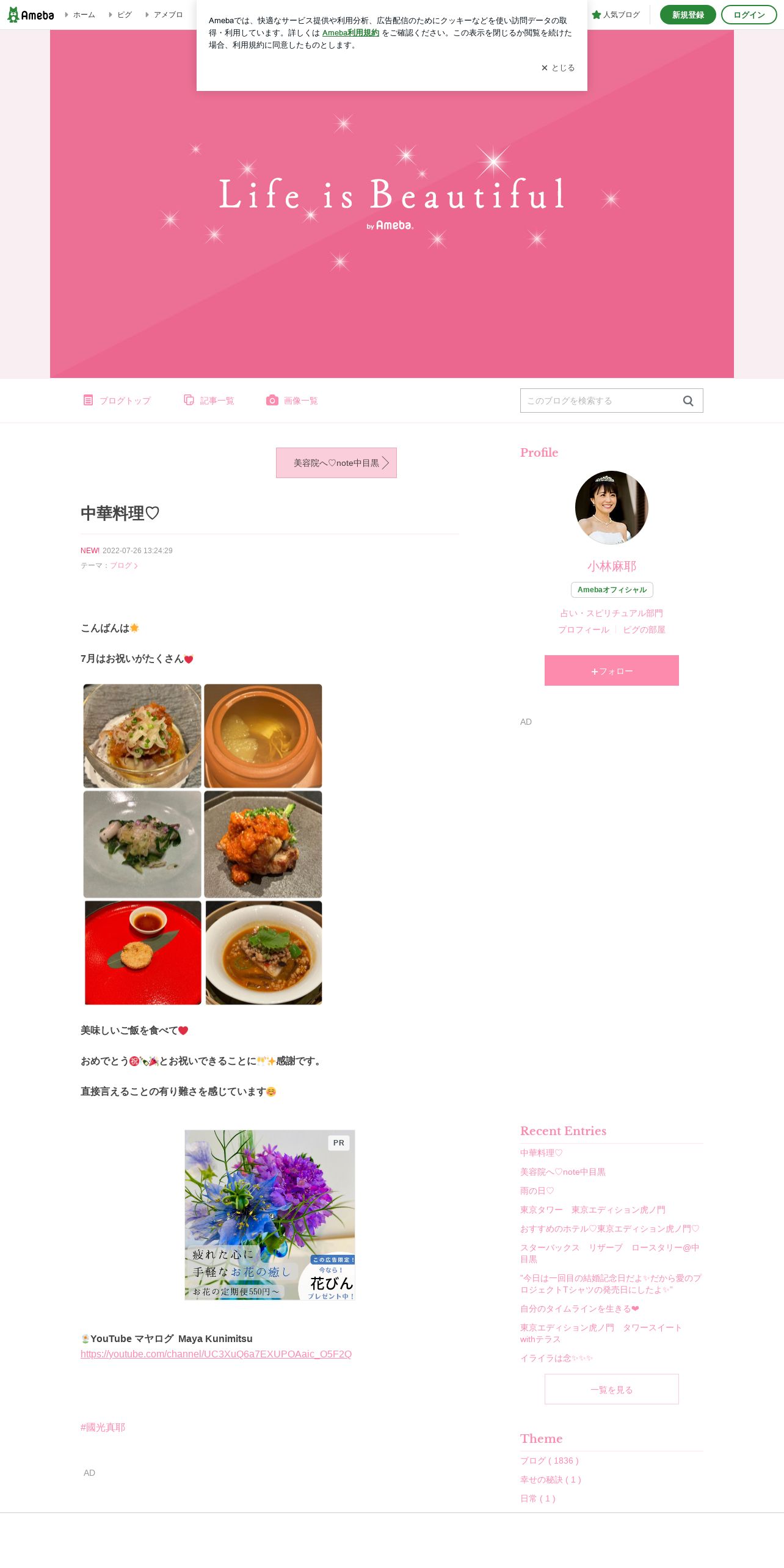Screen dimensions: 784x1568
Task: Go to previous post 美容院へ♡note中目黒
Action: (x=336, y=463)
